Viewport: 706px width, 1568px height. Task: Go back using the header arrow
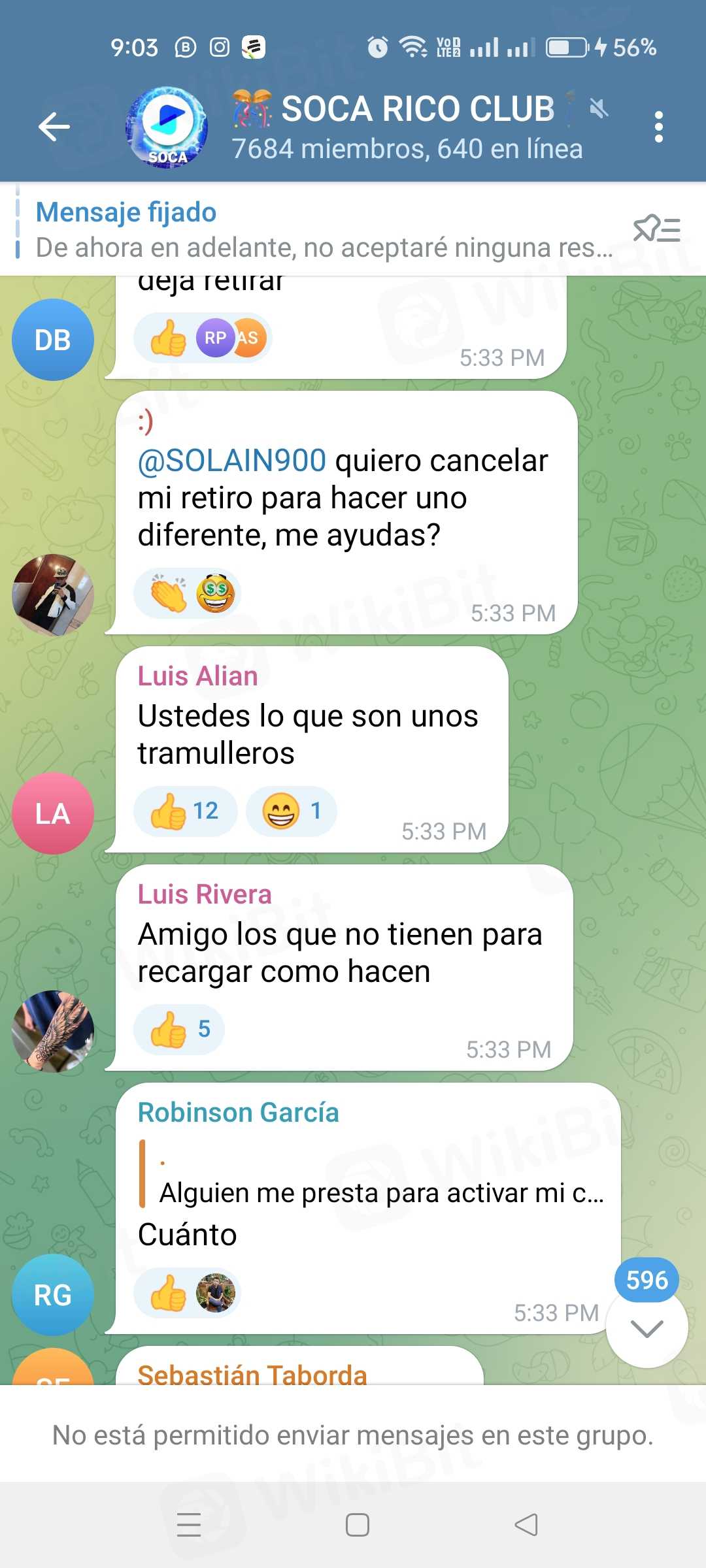[54, 127]
